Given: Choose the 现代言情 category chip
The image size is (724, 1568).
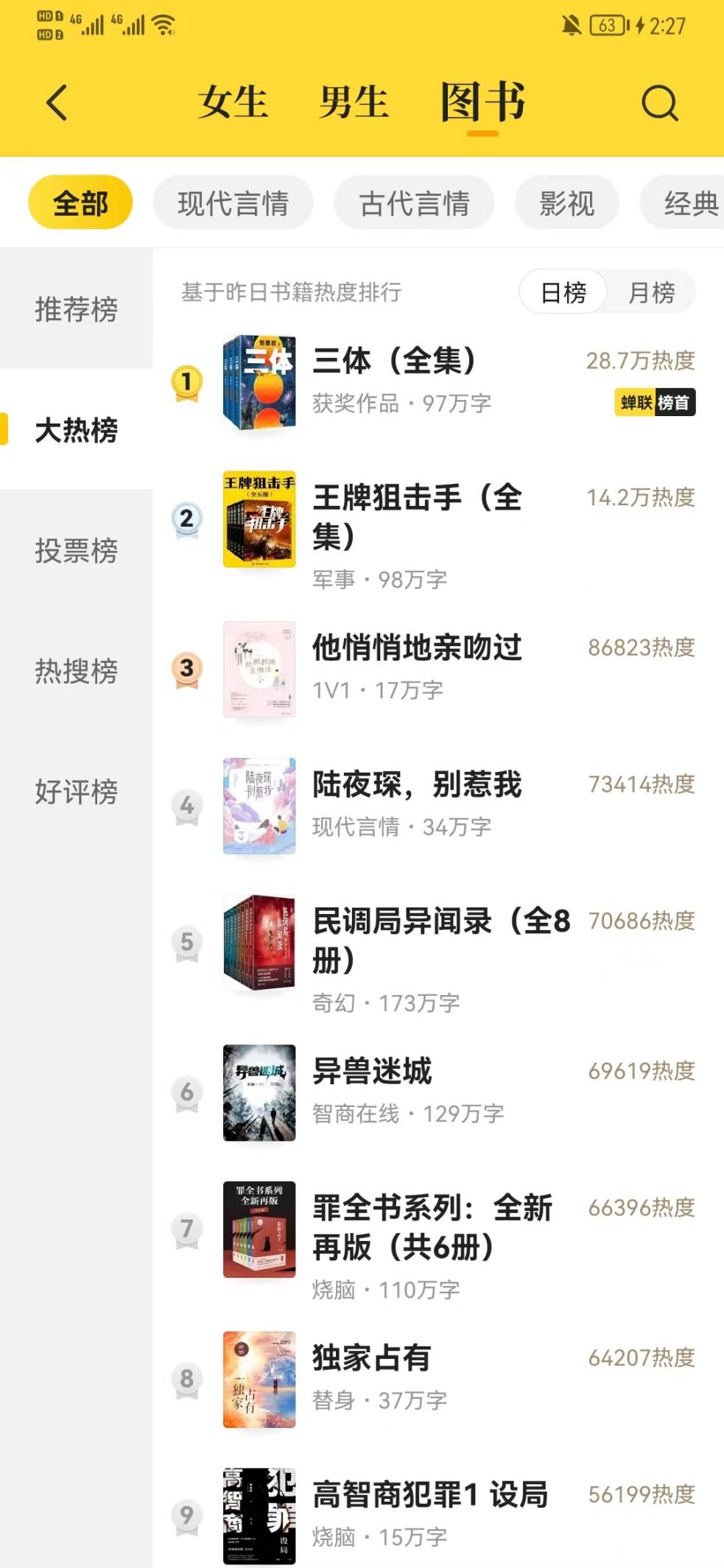Looking at the screenshot, I should pyautogui.click(x=233, y=202).
